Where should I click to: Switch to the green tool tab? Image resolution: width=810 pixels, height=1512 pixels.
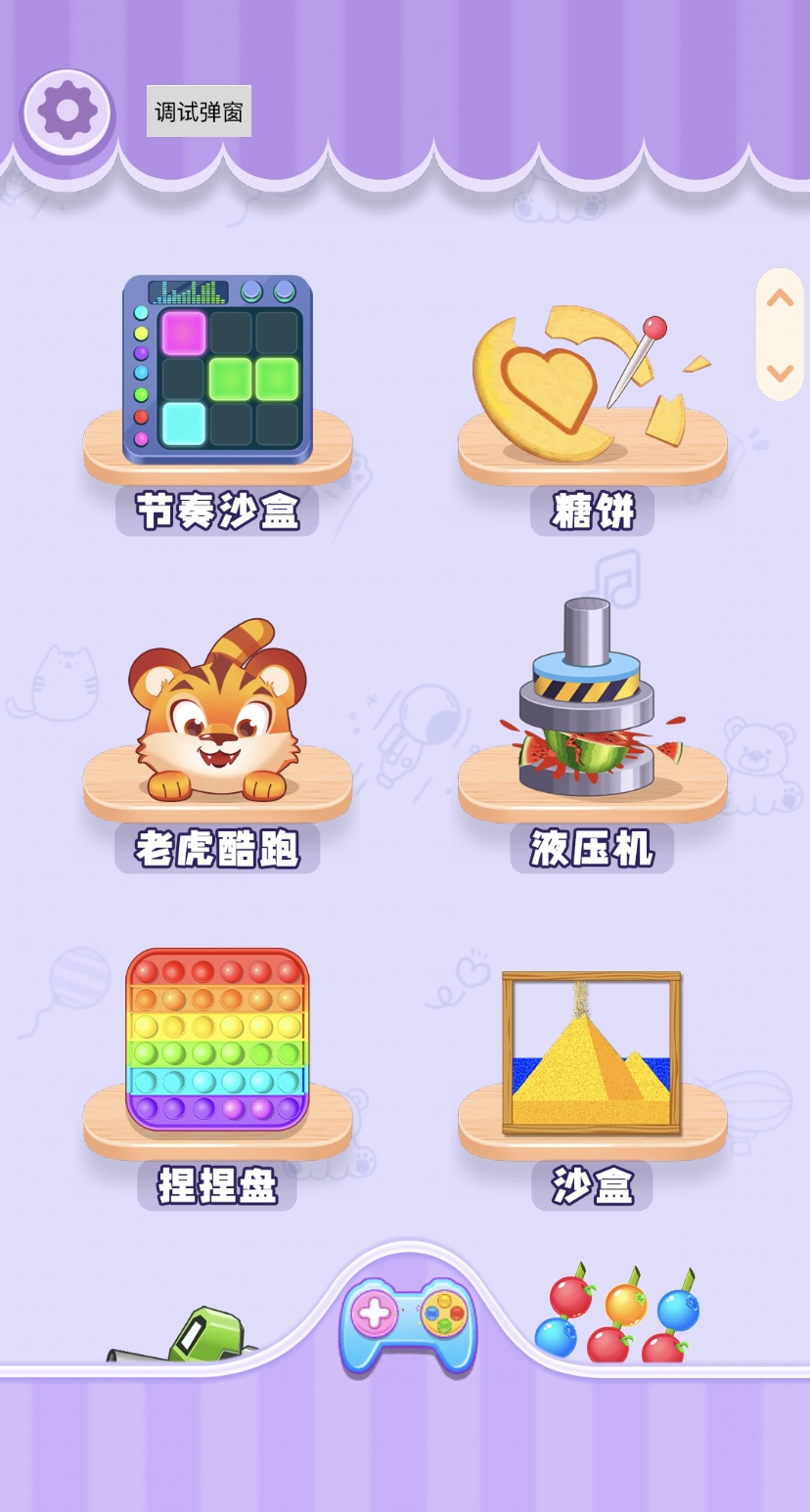[x=198, y=1337]
